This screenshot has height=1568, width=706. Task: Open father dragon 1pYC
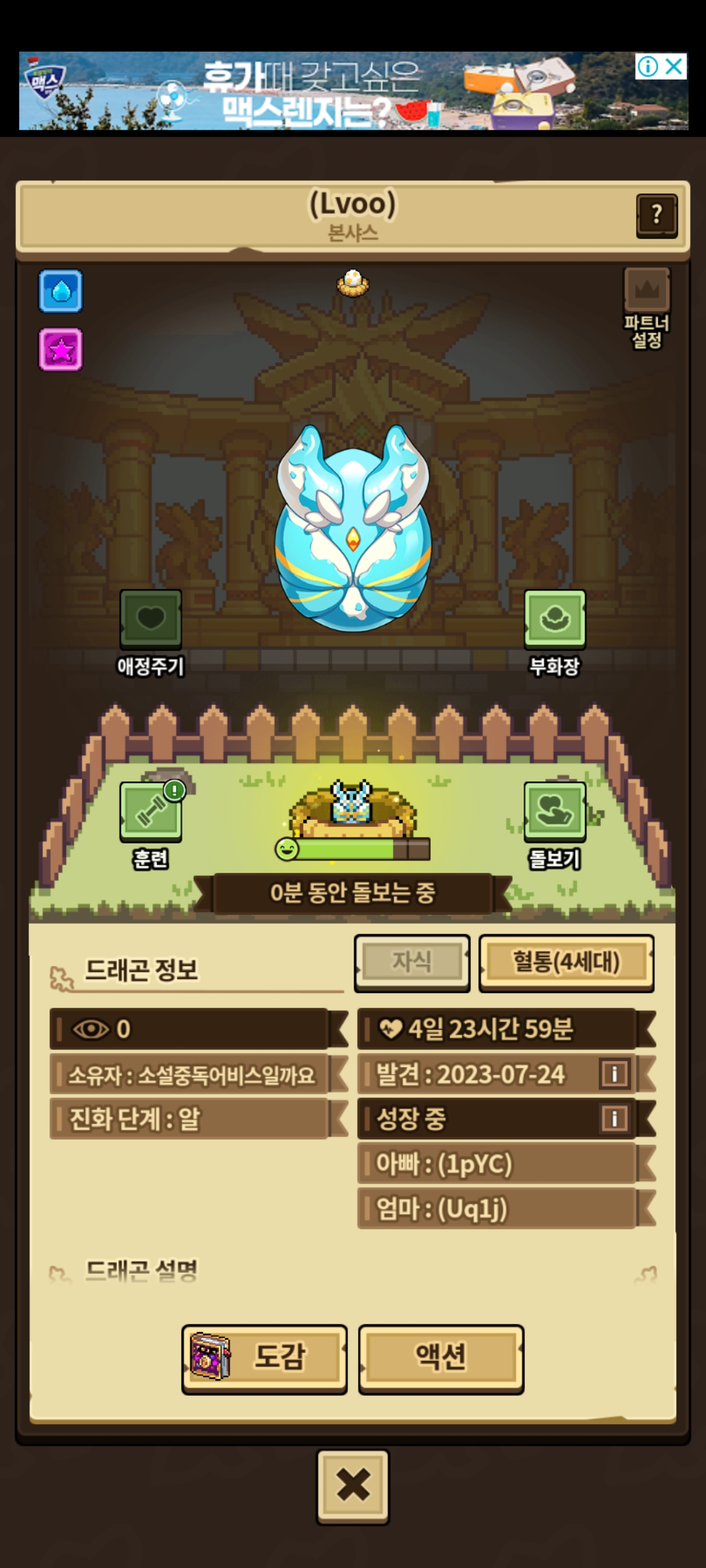coord(497,1163)
